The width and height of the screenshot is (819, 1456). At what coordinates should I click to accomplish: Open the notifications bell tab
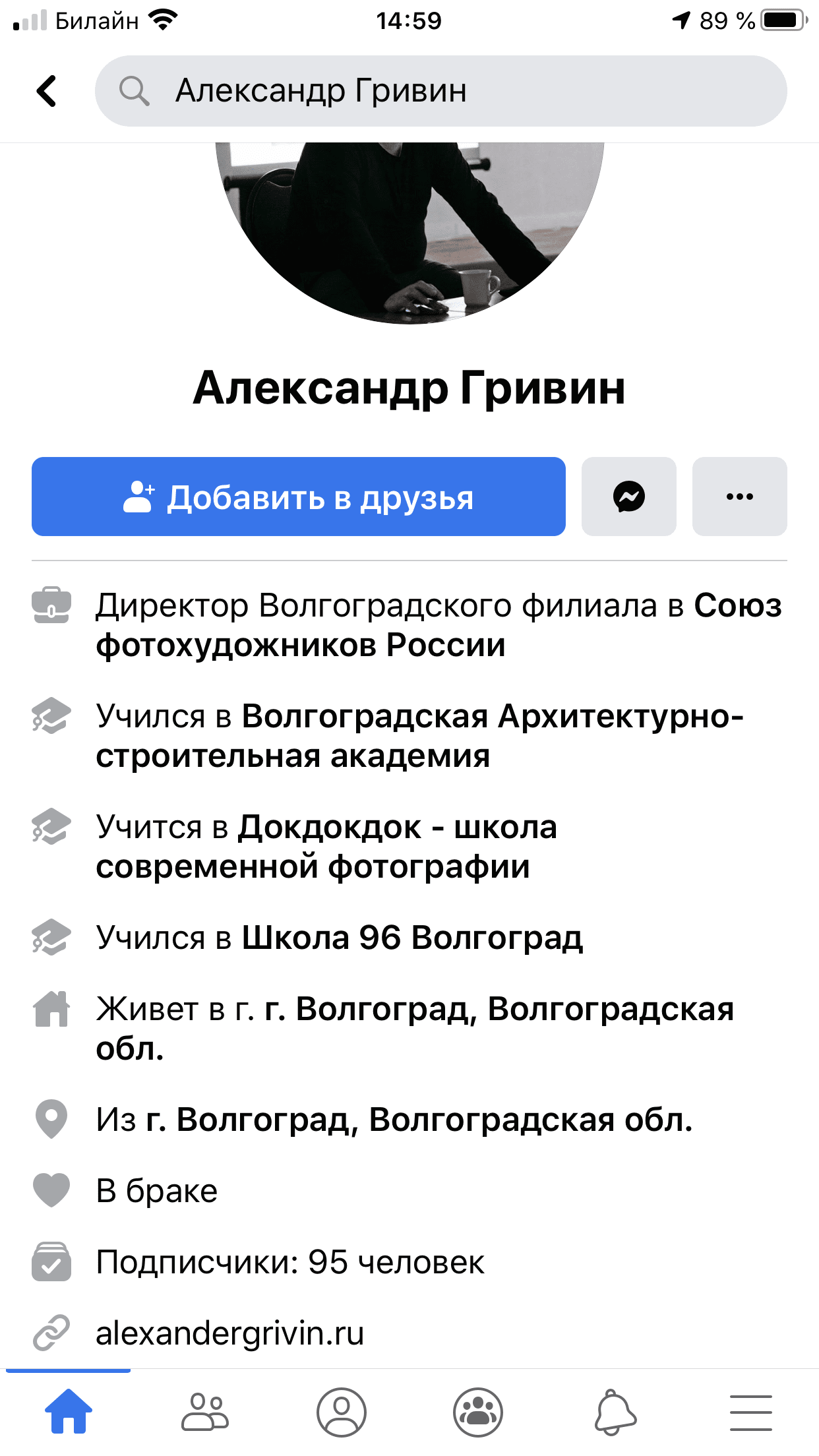615,1412
